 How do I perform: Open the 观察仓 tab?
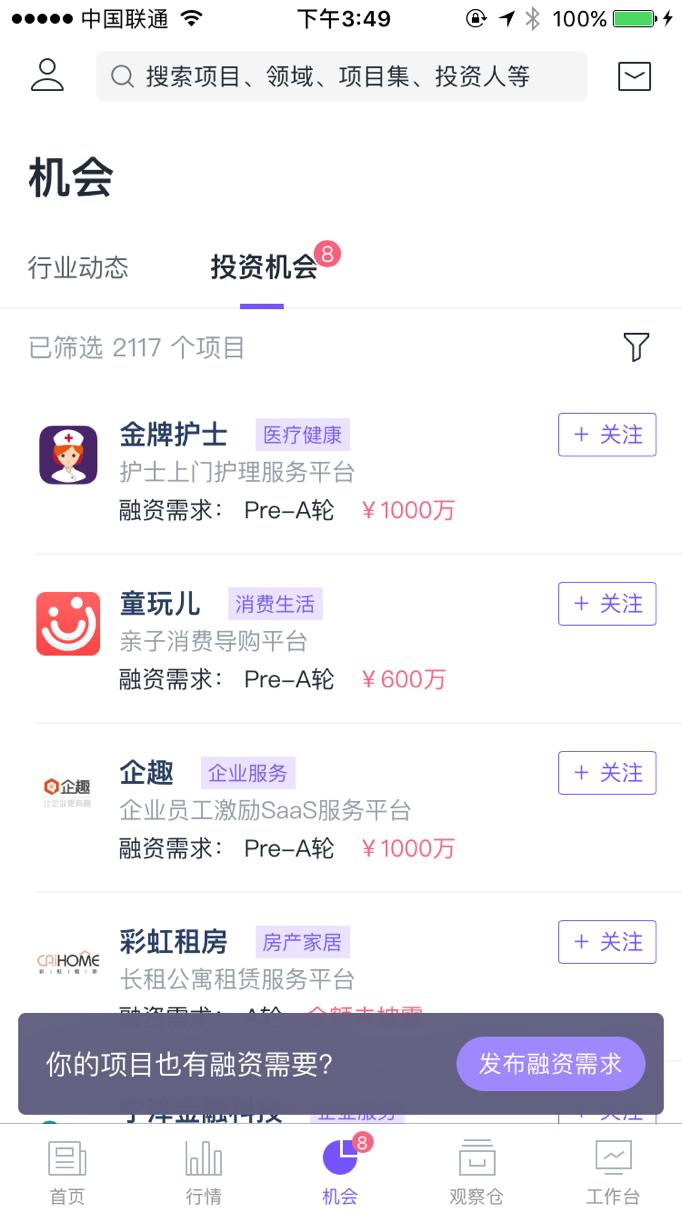(x=476, y=1171)
